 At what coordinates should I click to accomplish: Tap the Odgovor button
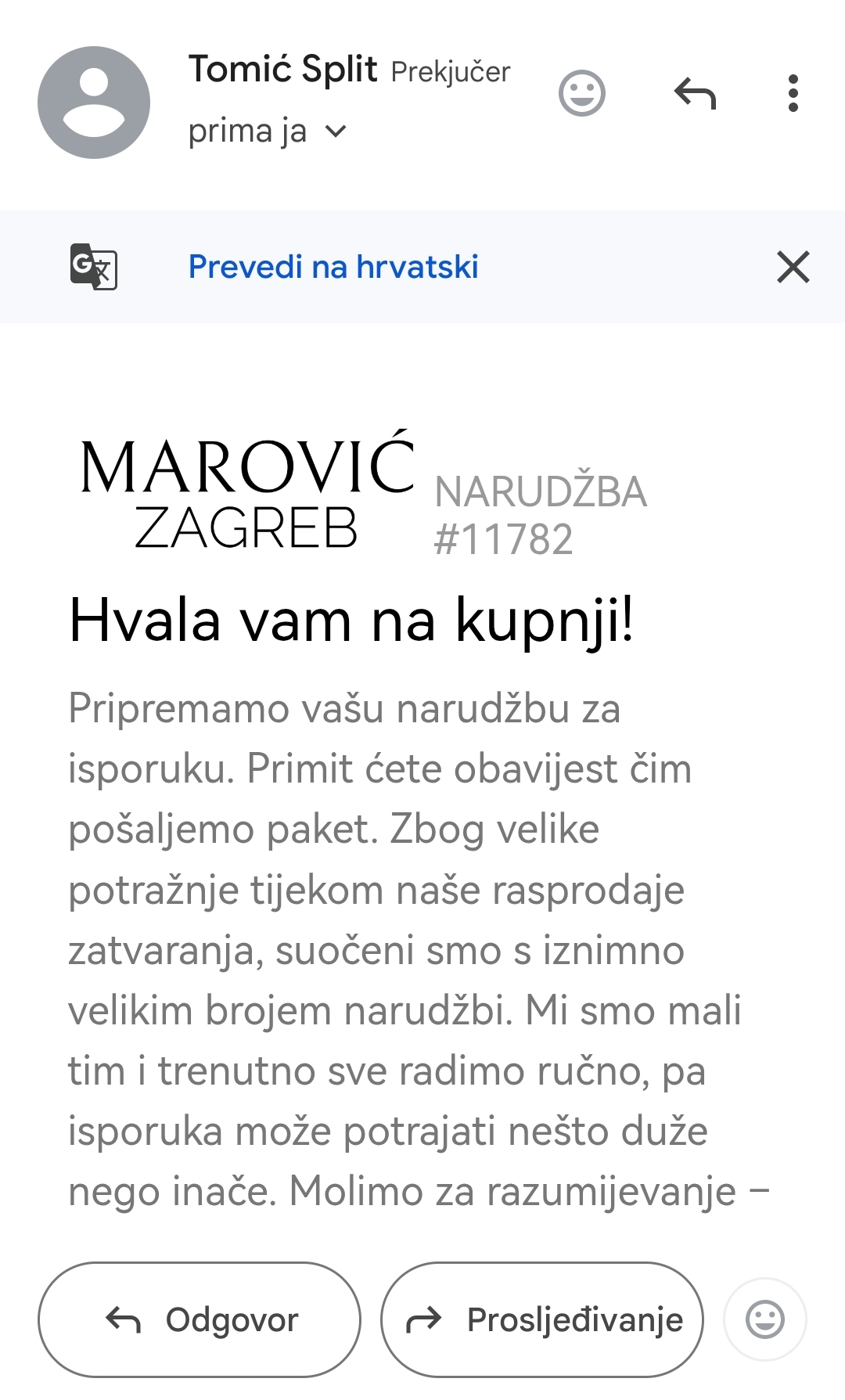point(200,1319)
